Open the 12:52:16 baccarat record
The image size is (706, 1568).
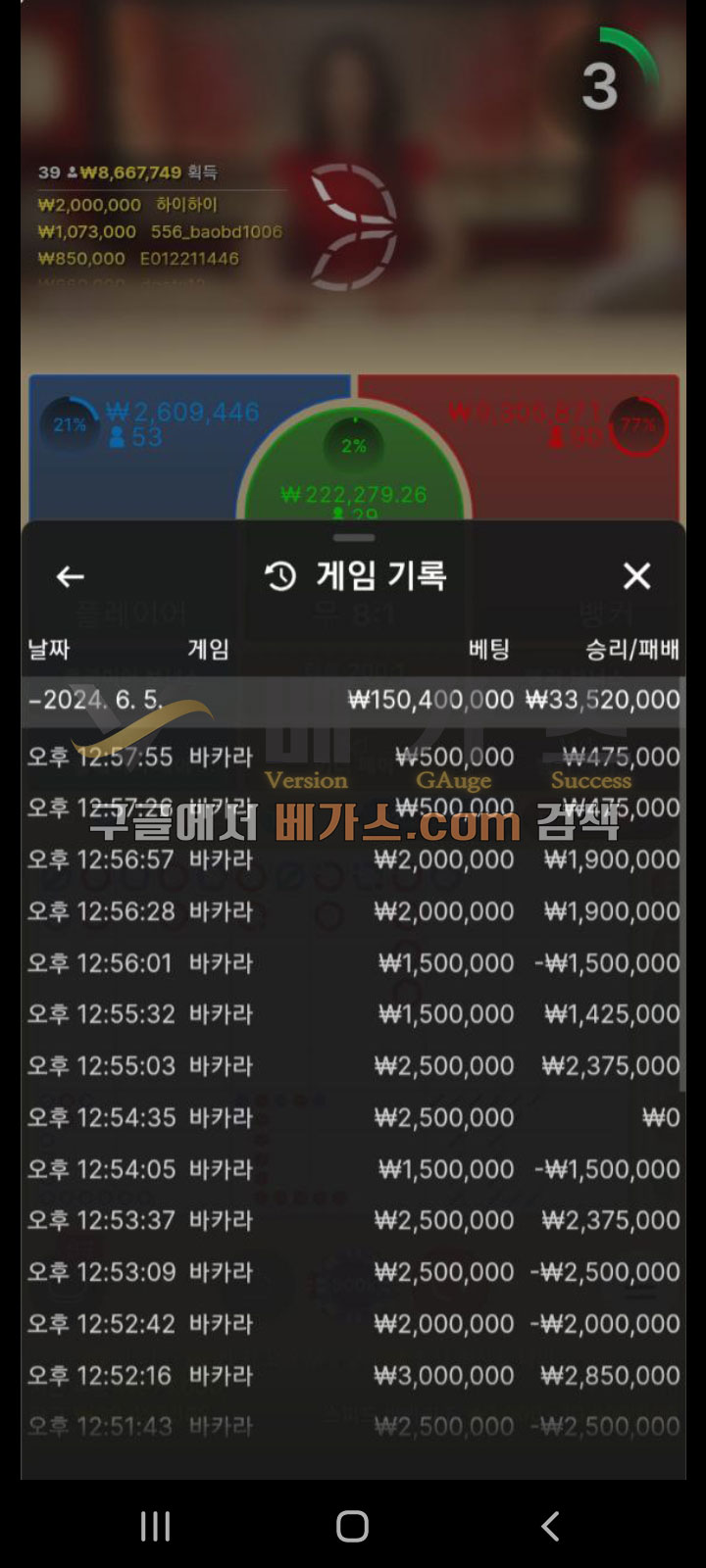pyautogui.click(x=353, y=1375)
